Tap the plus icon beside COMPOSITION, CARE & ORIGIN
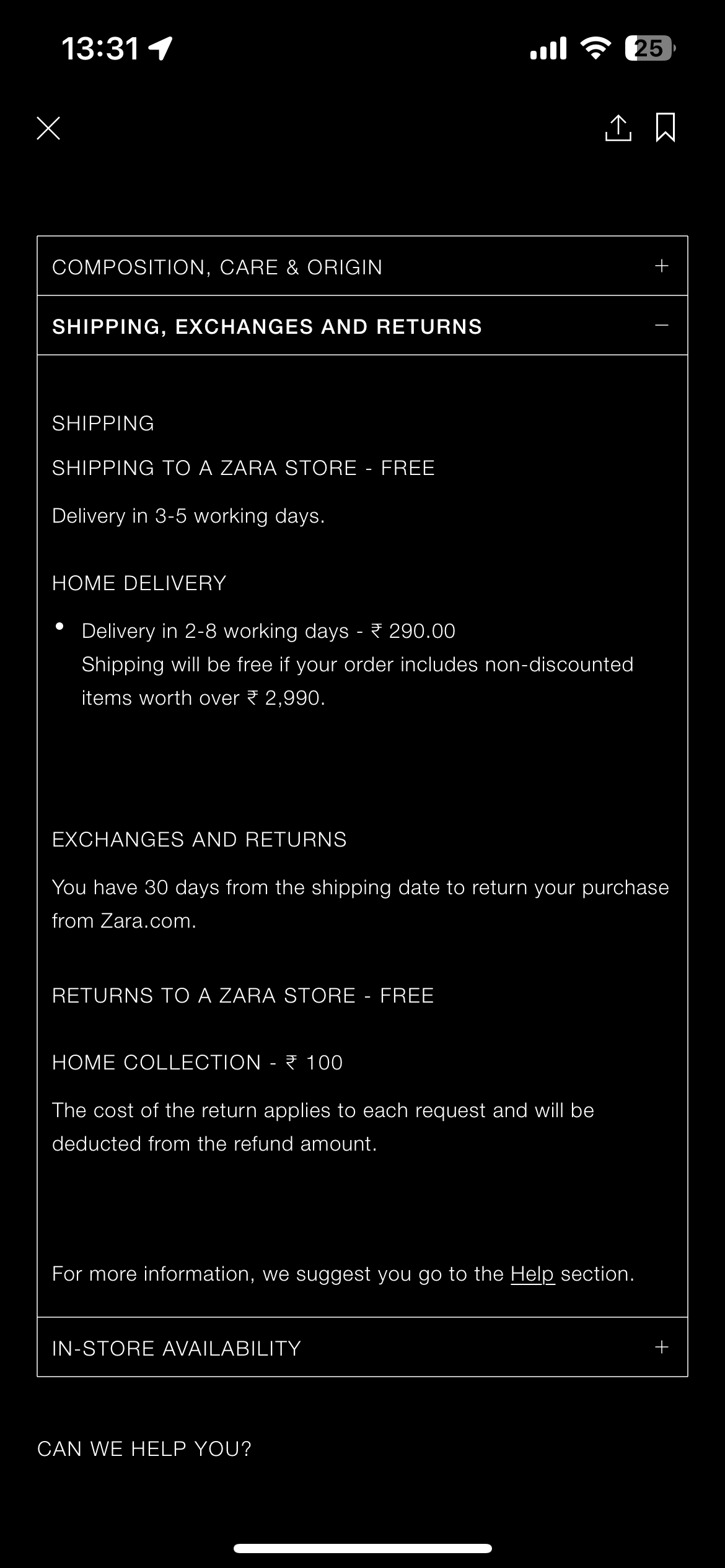The image size is (725, 1568). 662,266
